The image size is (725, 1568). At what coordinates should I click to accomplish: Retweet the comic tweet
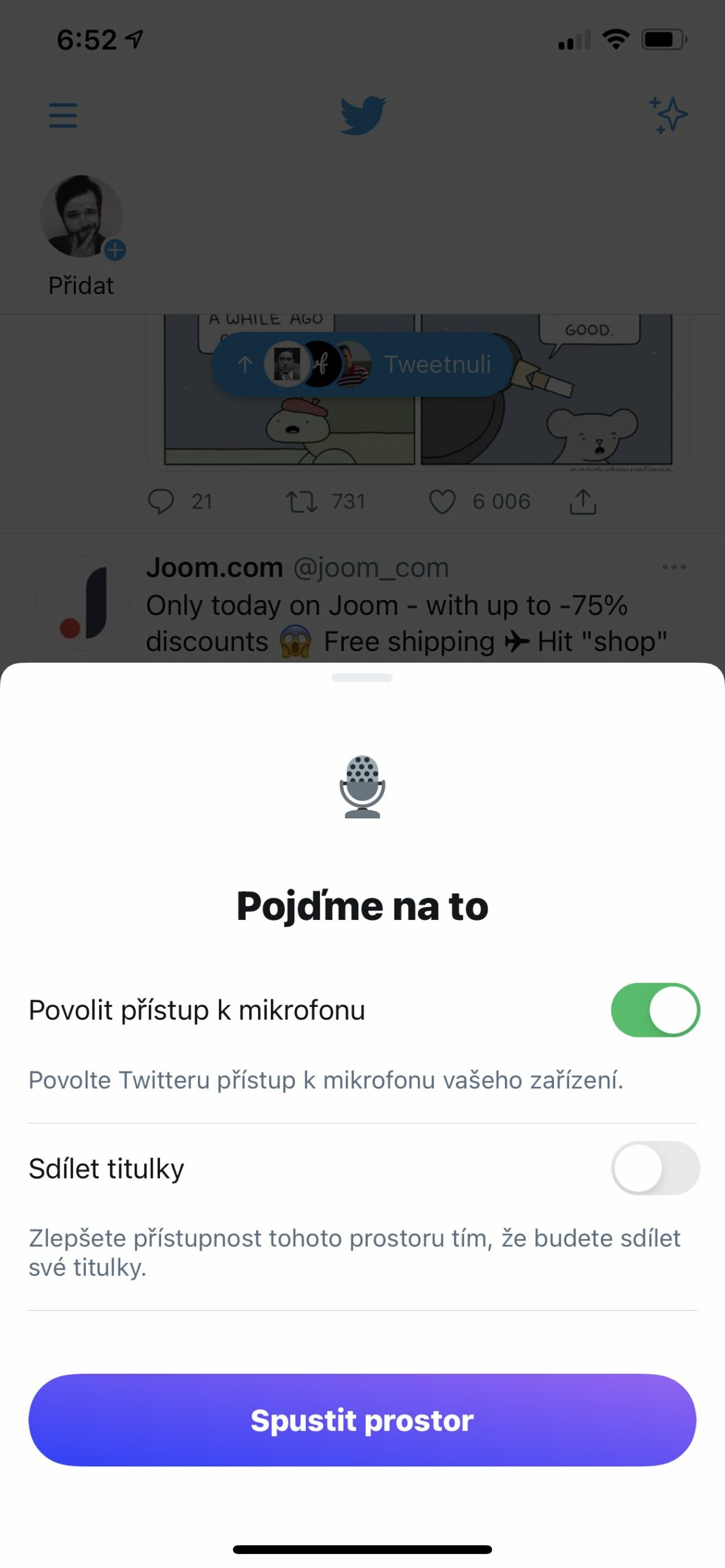pyautogui.click(x=302, y=501)
